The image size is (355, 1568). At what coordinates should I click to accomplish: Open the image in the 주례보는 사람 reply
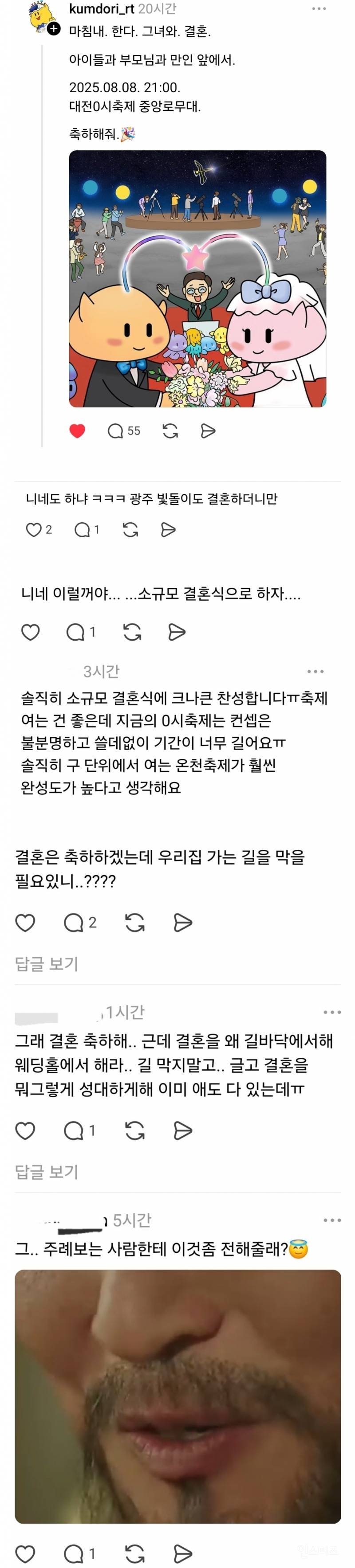click(177, 1396)
